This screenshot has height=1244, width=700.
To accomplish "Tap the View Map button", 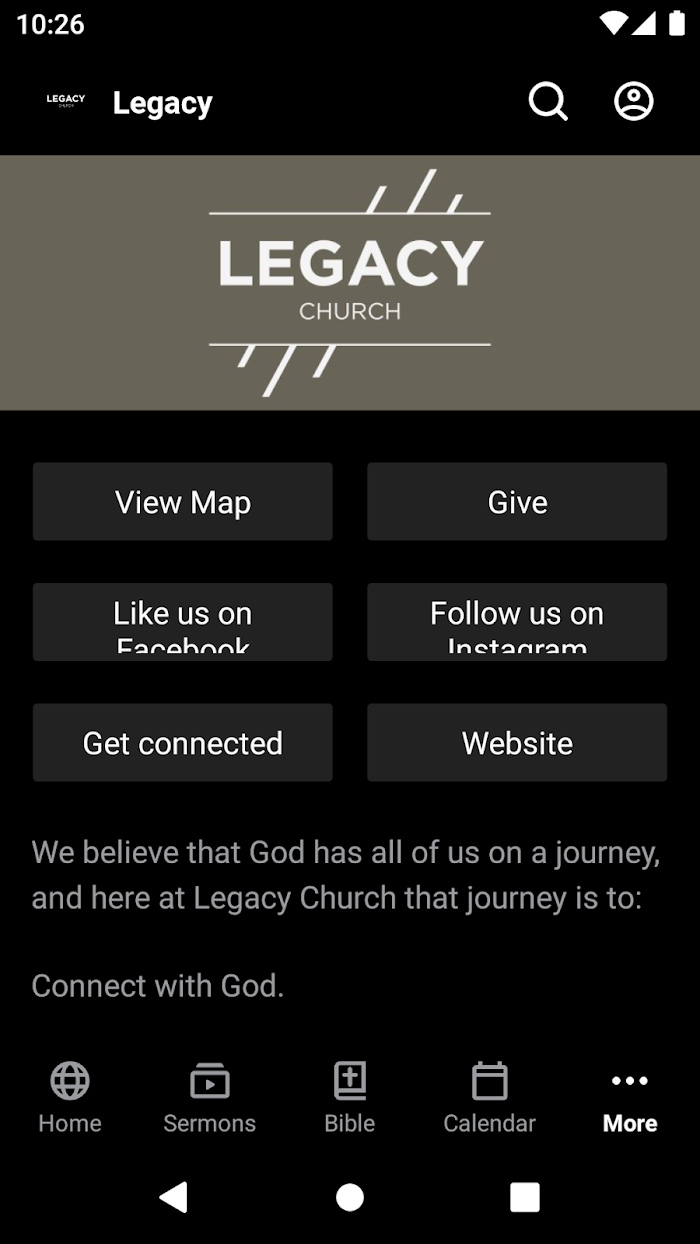I will pyautogui.click(x=183, y=502).
